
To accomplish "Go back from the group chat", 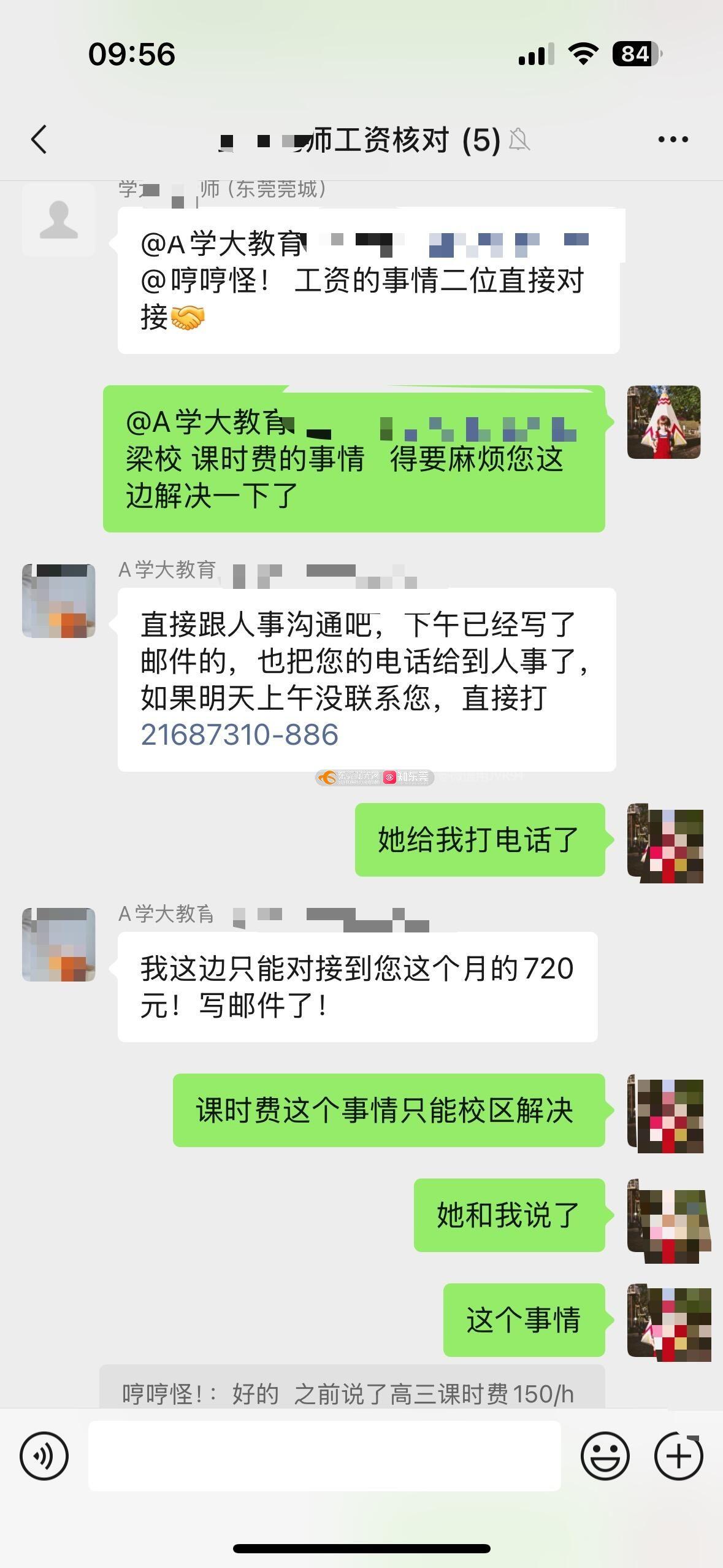I will 39,139.
